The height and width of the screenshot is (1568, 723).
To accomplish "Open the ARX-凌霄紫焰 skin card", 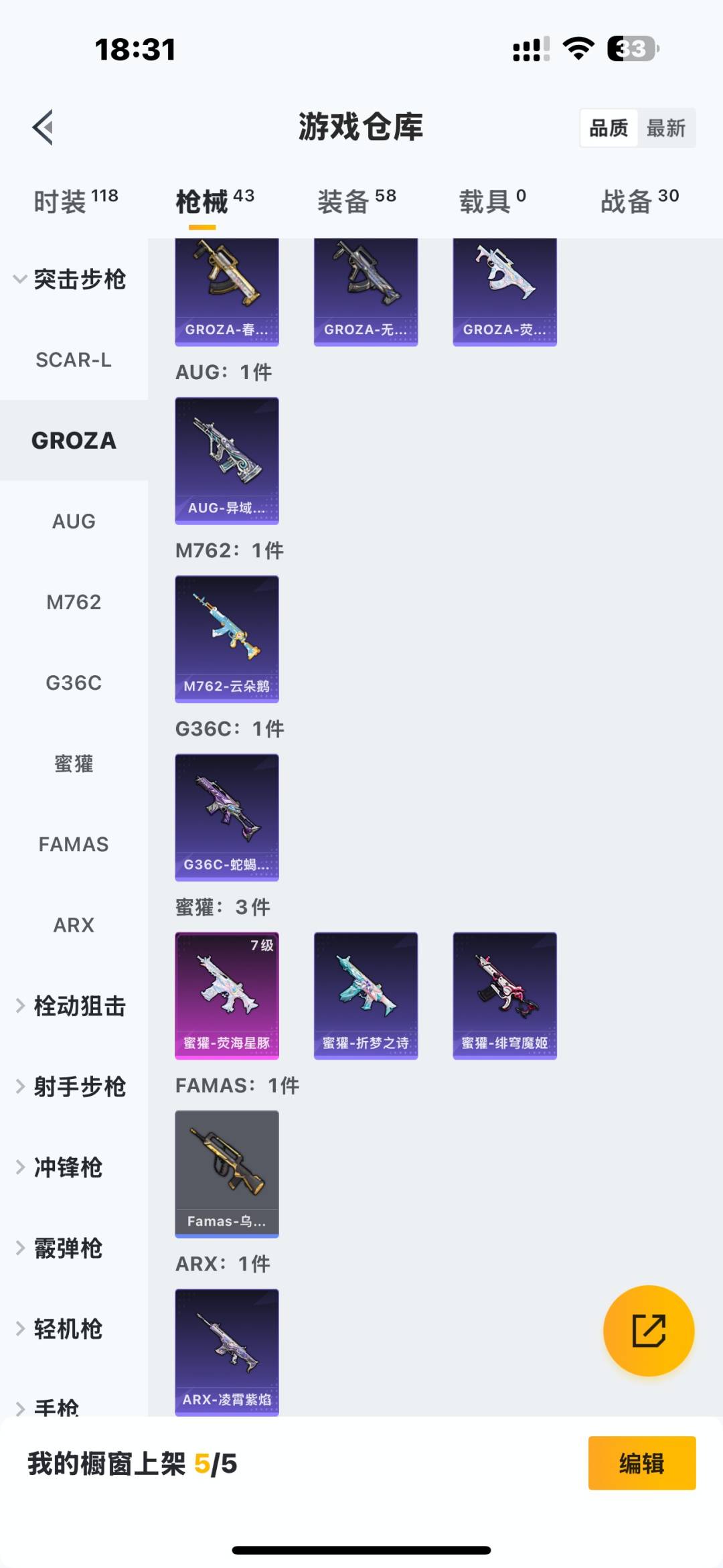I will 227,1352.
